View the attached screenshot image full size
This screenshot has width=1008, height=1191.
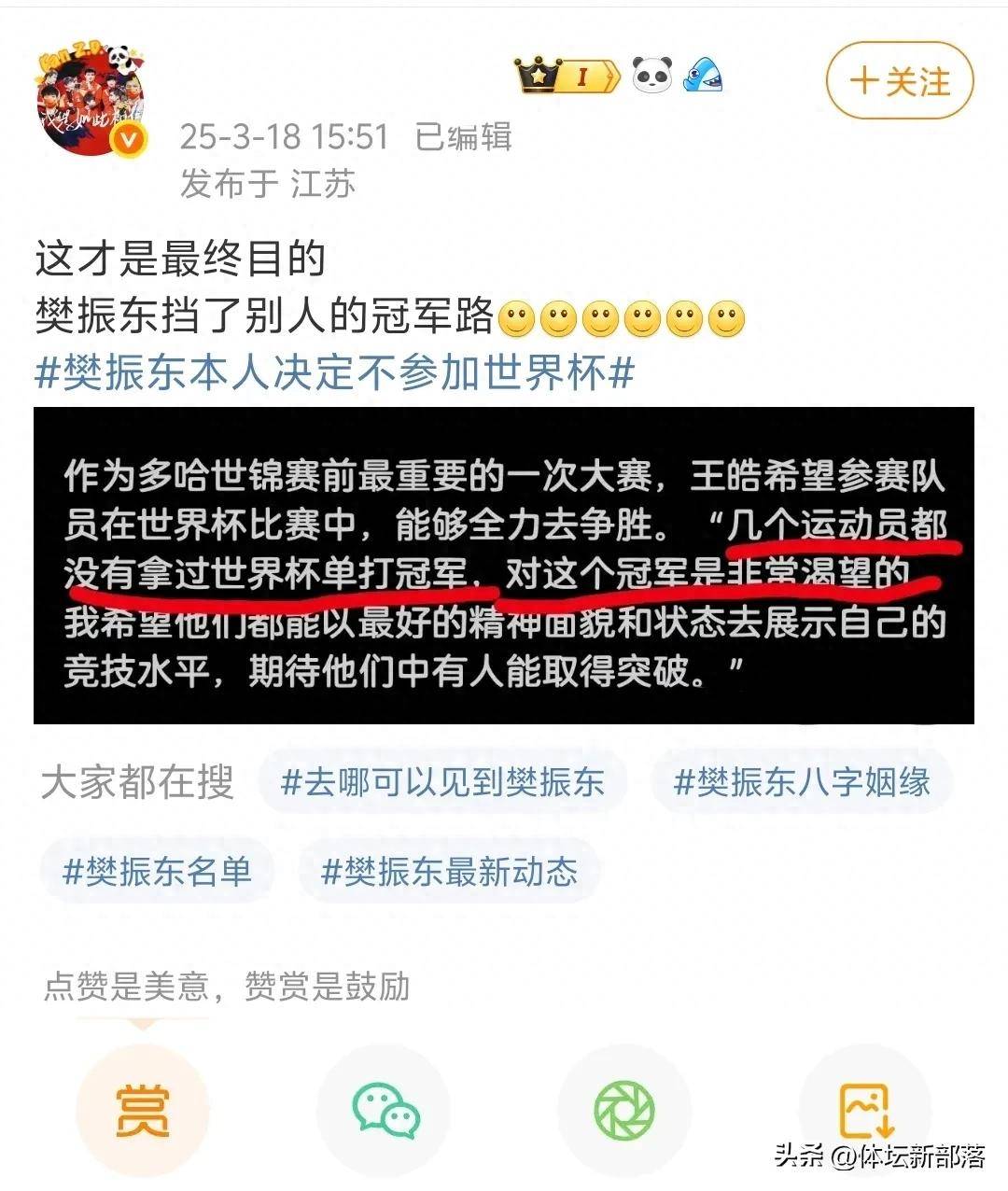click(x=504, y=565)
